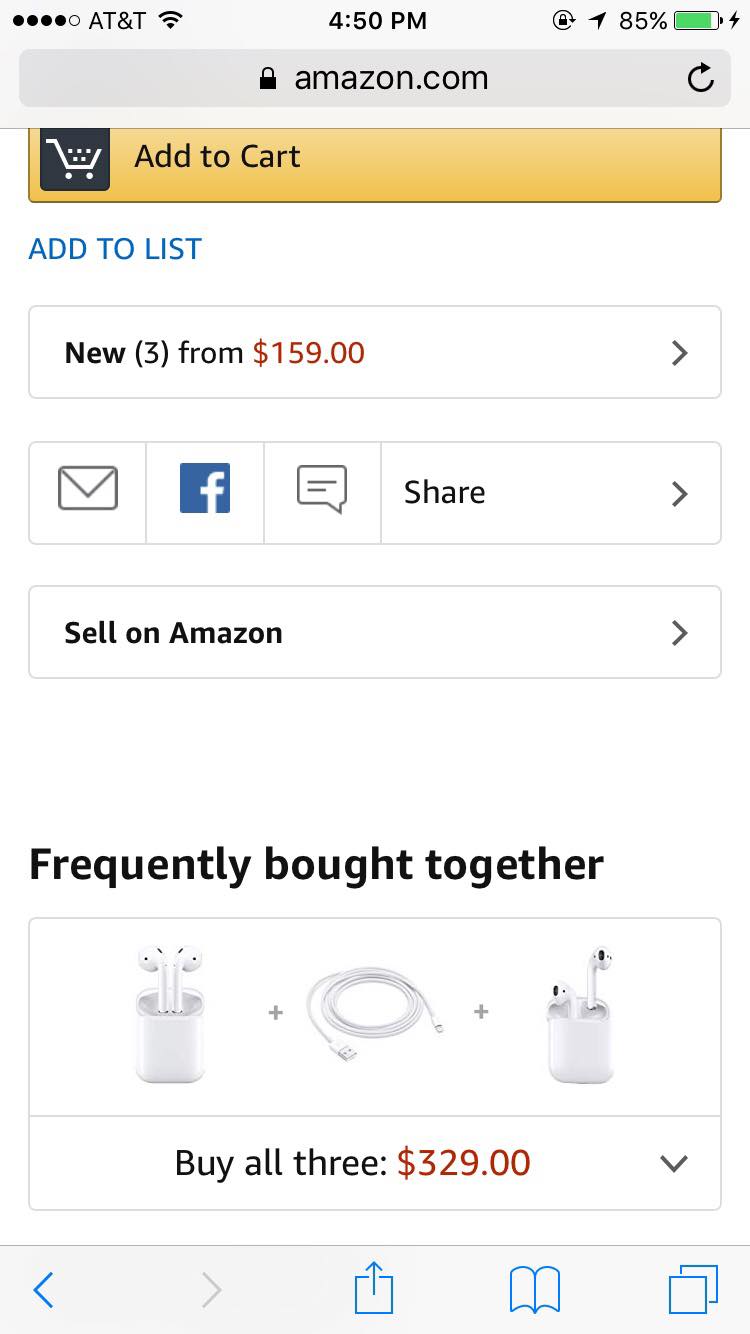This screenshot has width=750, height=1334.
Task: Share the product on Facebook
Action: (x=205, y=493)
